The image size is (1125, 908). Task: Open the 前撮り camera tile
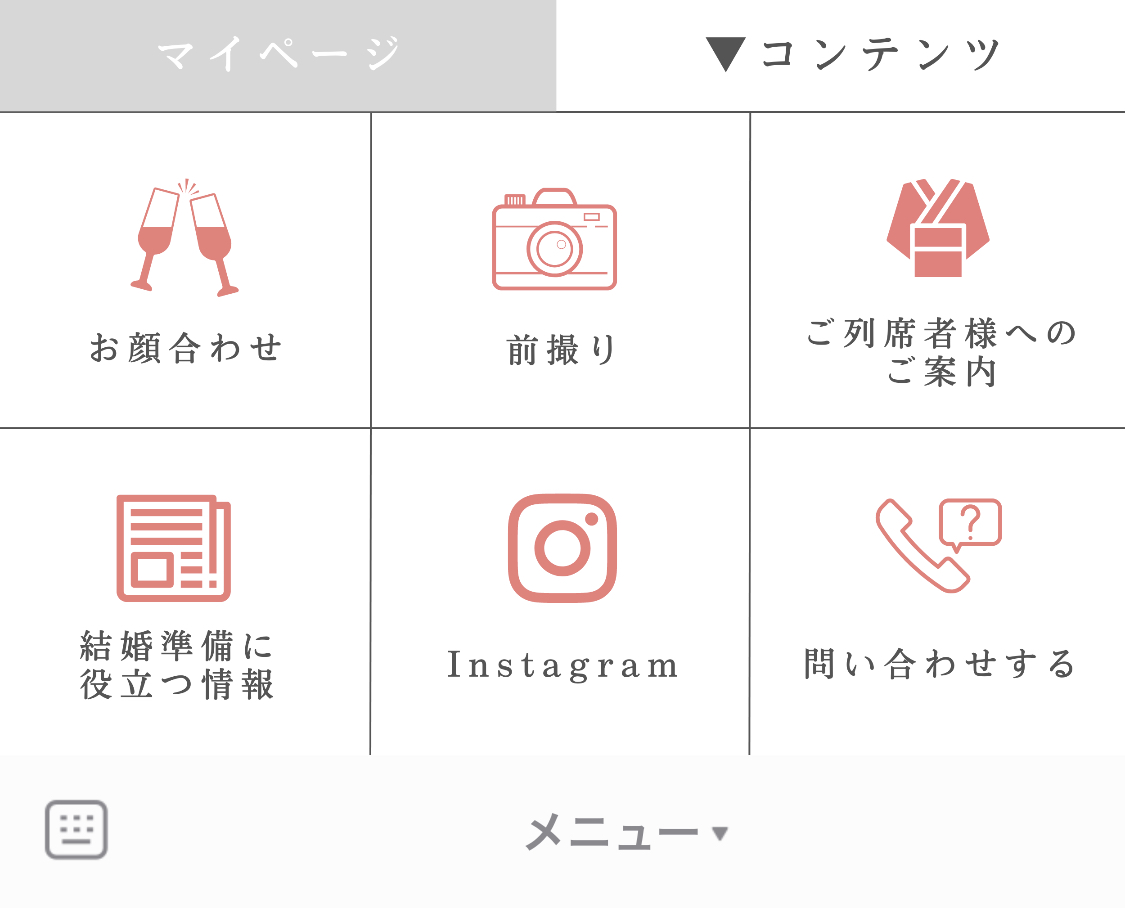click(x=560, y=270)
